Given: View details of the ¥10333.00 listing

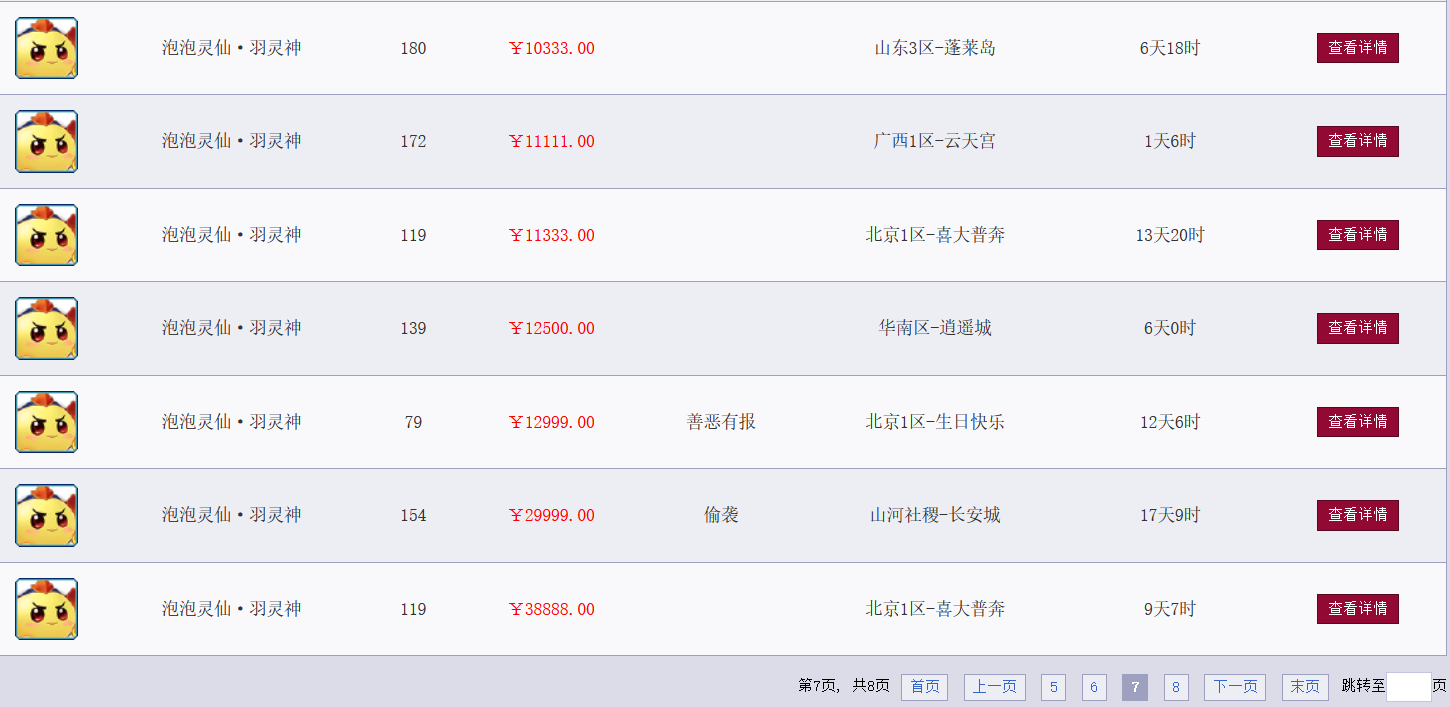Looking at the screenshot, I should click(1357, 48).
